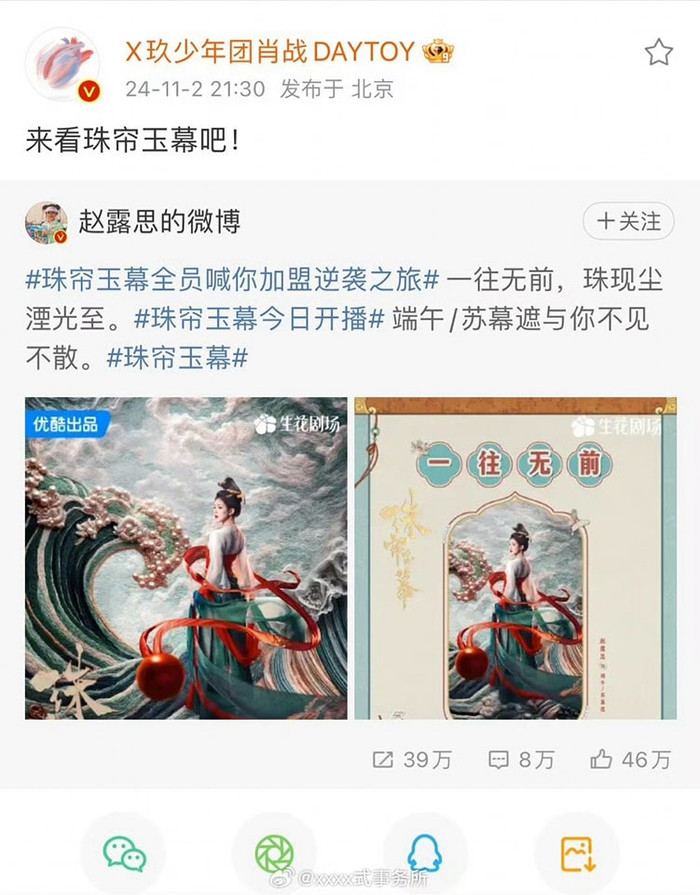Image resolution: width=700 pixels, height=895 pixels.
Task: Follow 赵露思 with the +关注 button
Action: tap(628, 221)
